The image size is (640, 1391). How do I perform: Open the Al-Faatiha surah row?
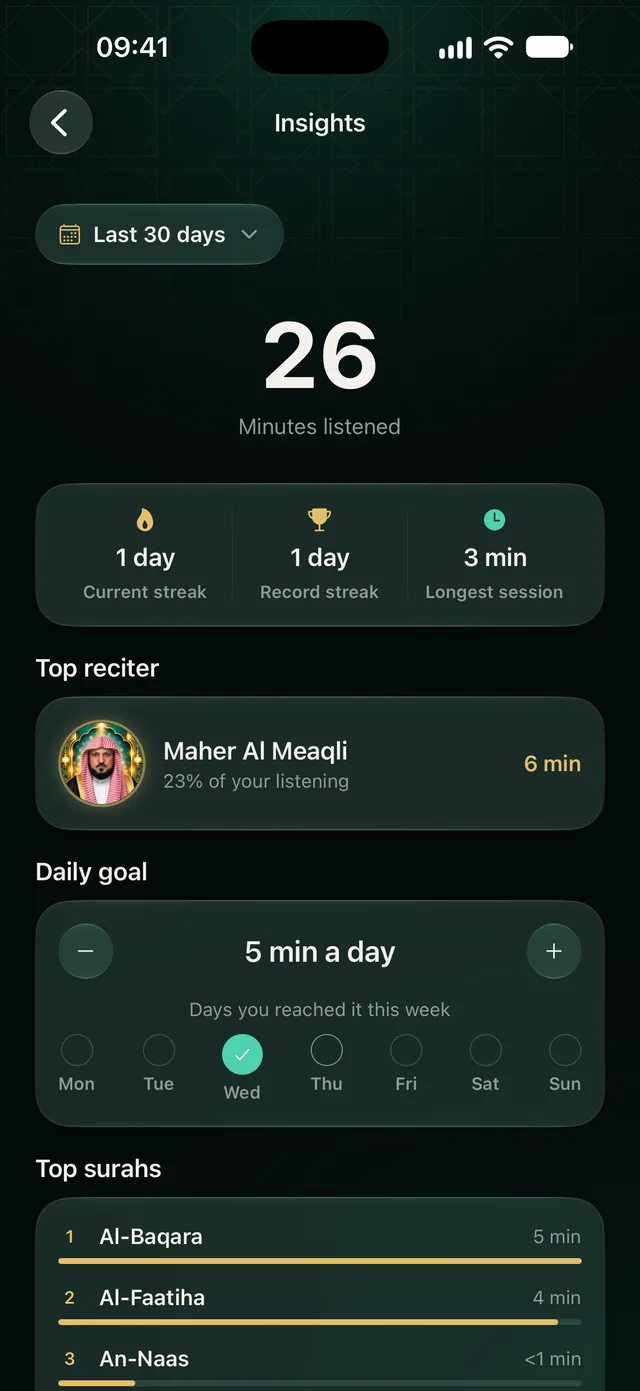click(320, 1303)
